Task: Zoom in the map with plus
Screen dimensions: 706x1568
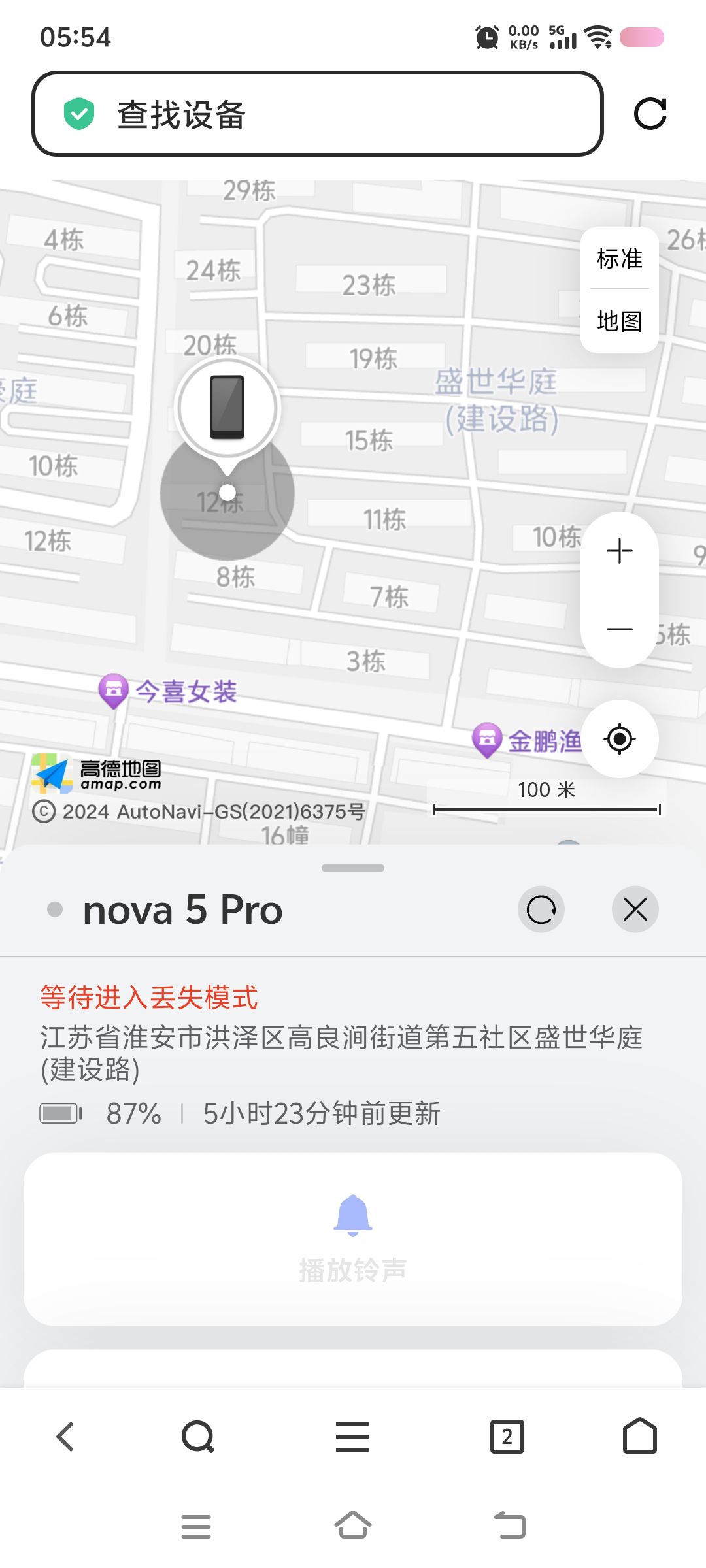Action: point(620,551)
